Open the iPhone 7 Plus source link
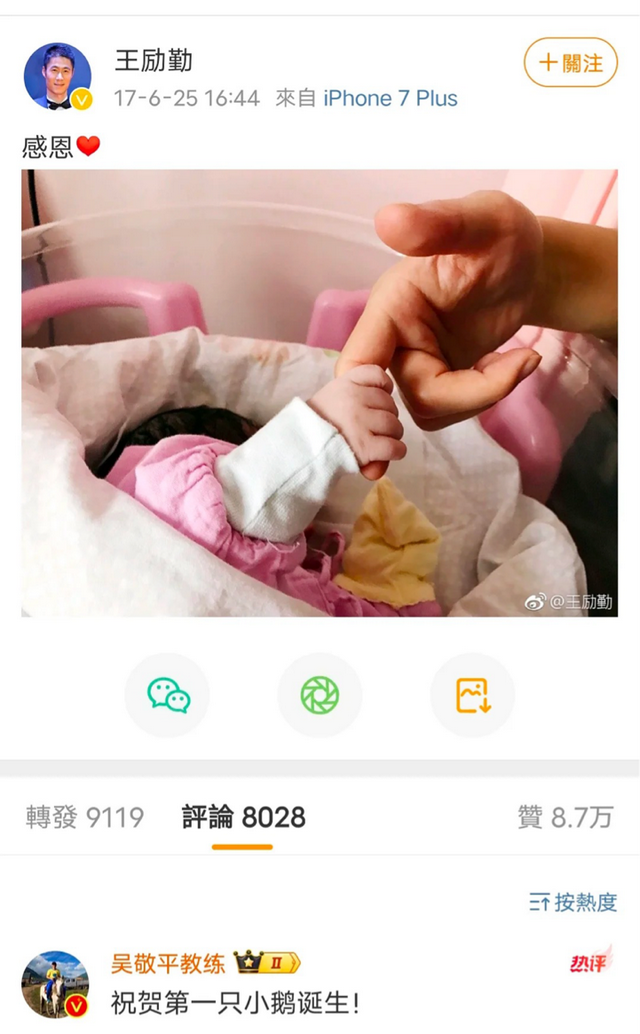Image resolution: width=640 pixels, height=1034 pixels. coord(390,98)
